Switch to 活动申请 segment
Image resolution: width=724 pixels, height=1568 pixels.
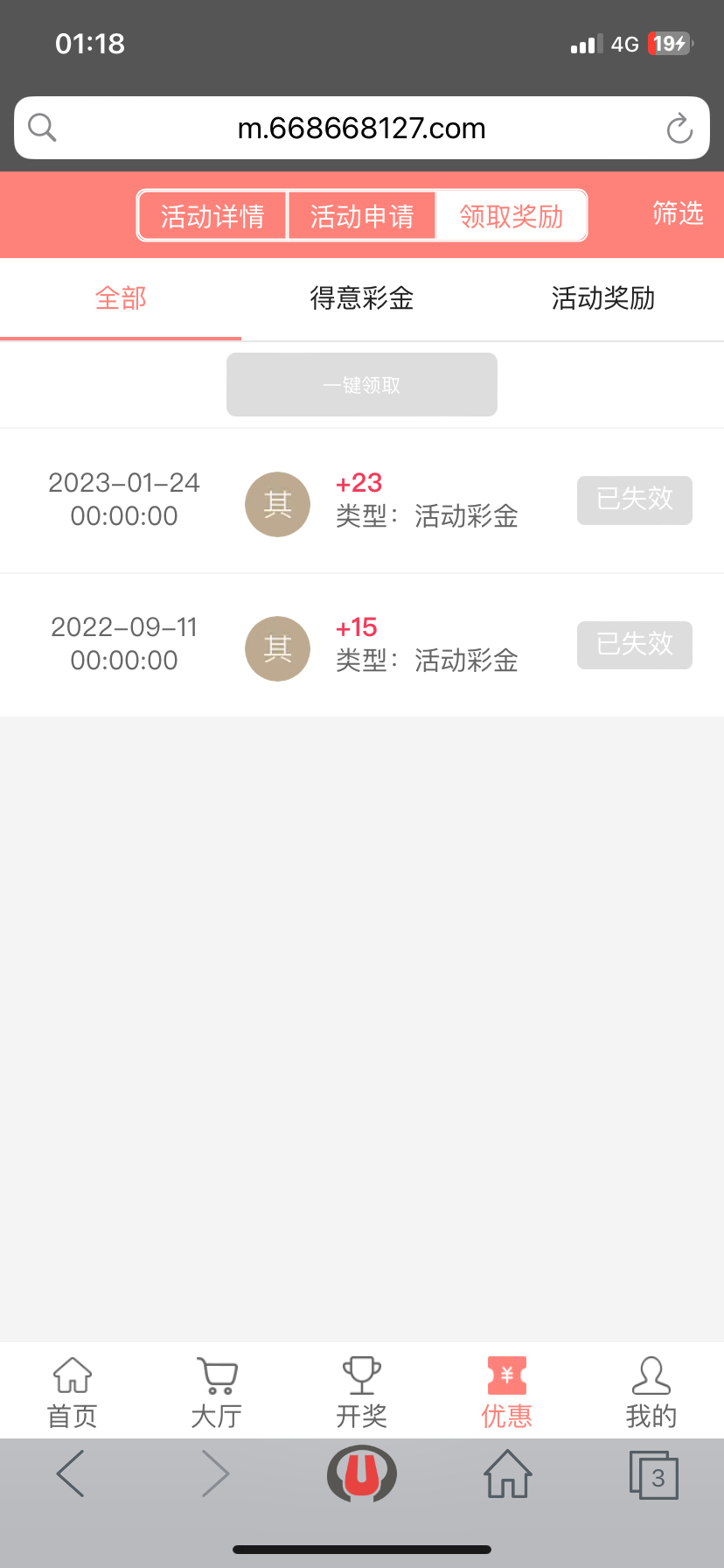tap(362, 216)
